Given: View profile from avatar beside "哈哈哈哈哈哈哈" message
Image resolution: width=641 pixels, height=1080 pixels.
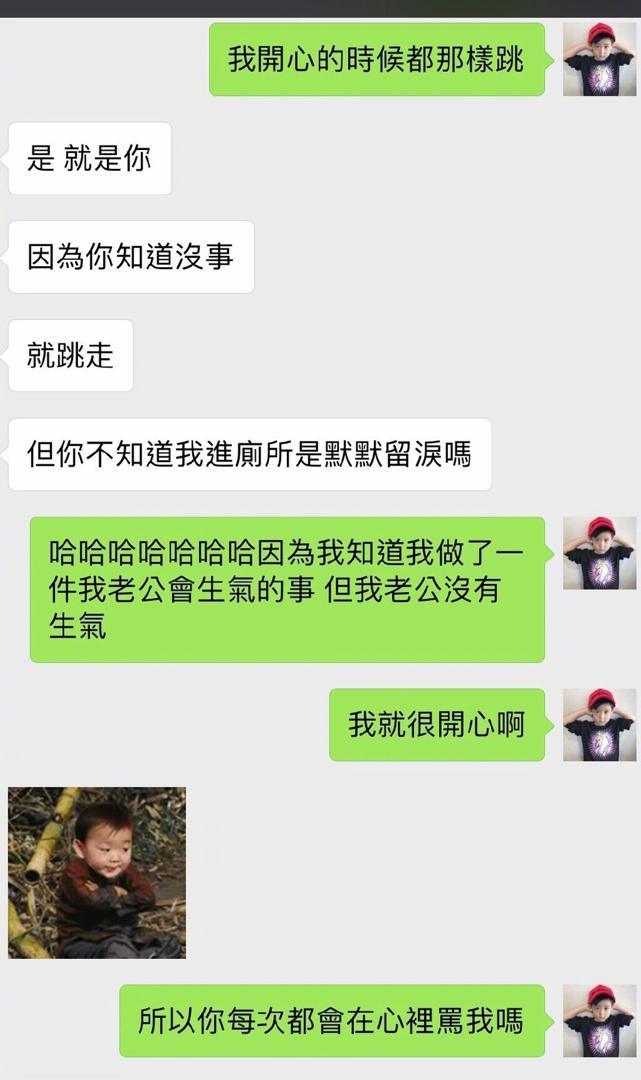Looking at the screenshot, I should tap(599, 553).
